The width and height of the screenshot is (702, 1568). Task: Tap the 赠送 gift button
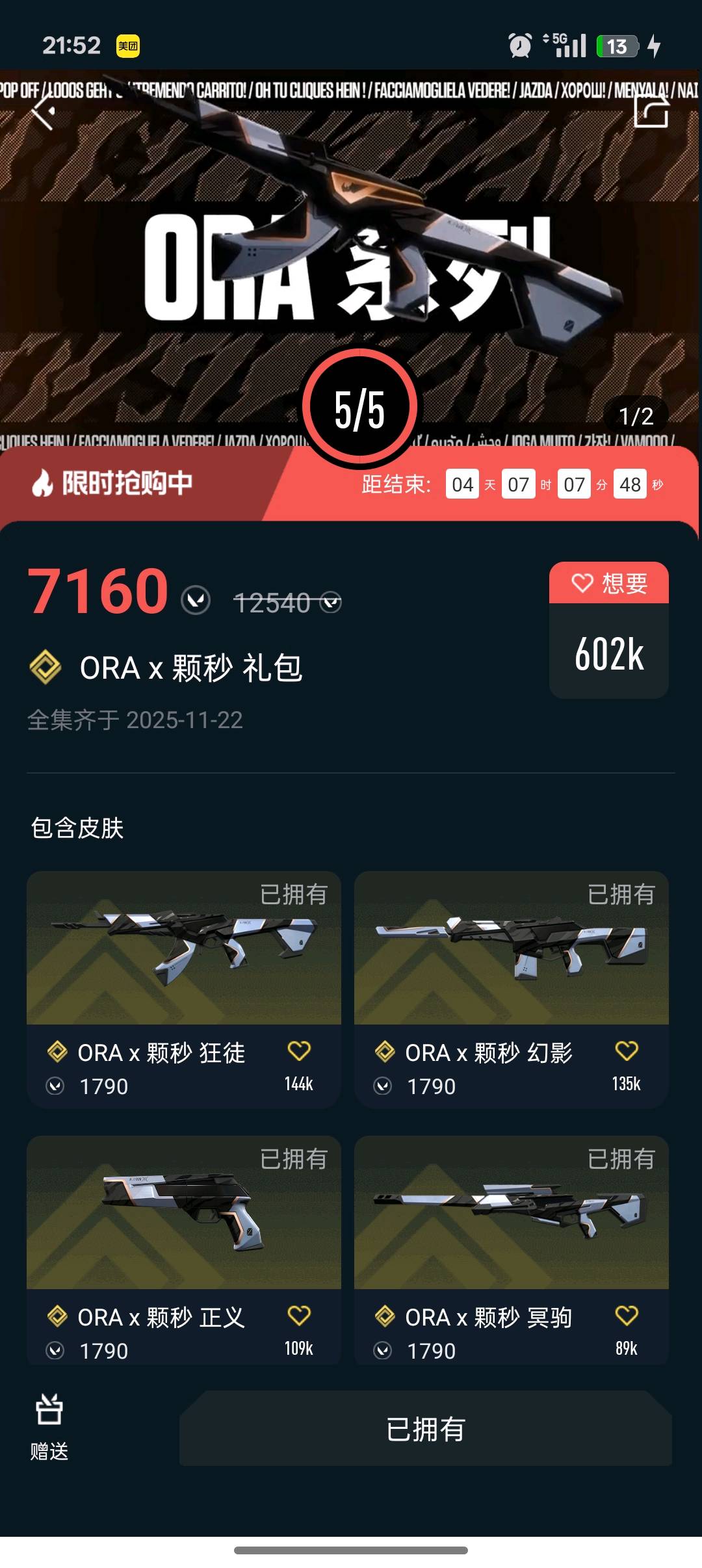49,1427
